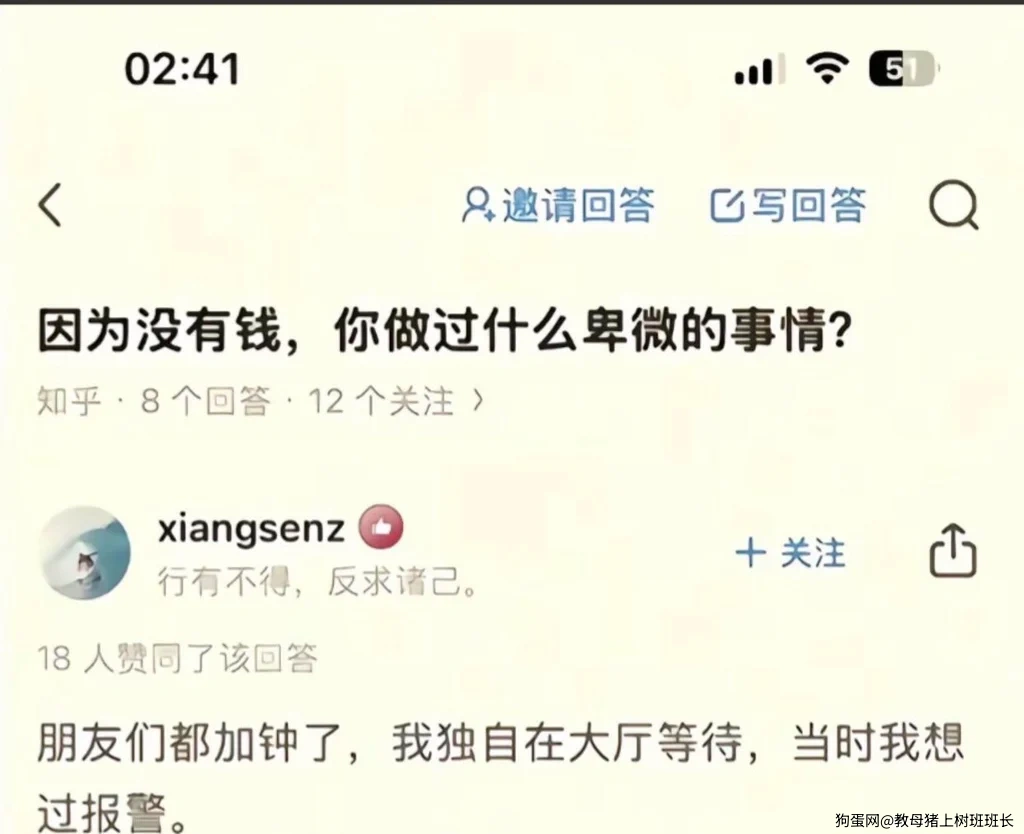Go back using the top-left arrow
This screenshot has width=1024, height=834.
click(x=50, y=205)
